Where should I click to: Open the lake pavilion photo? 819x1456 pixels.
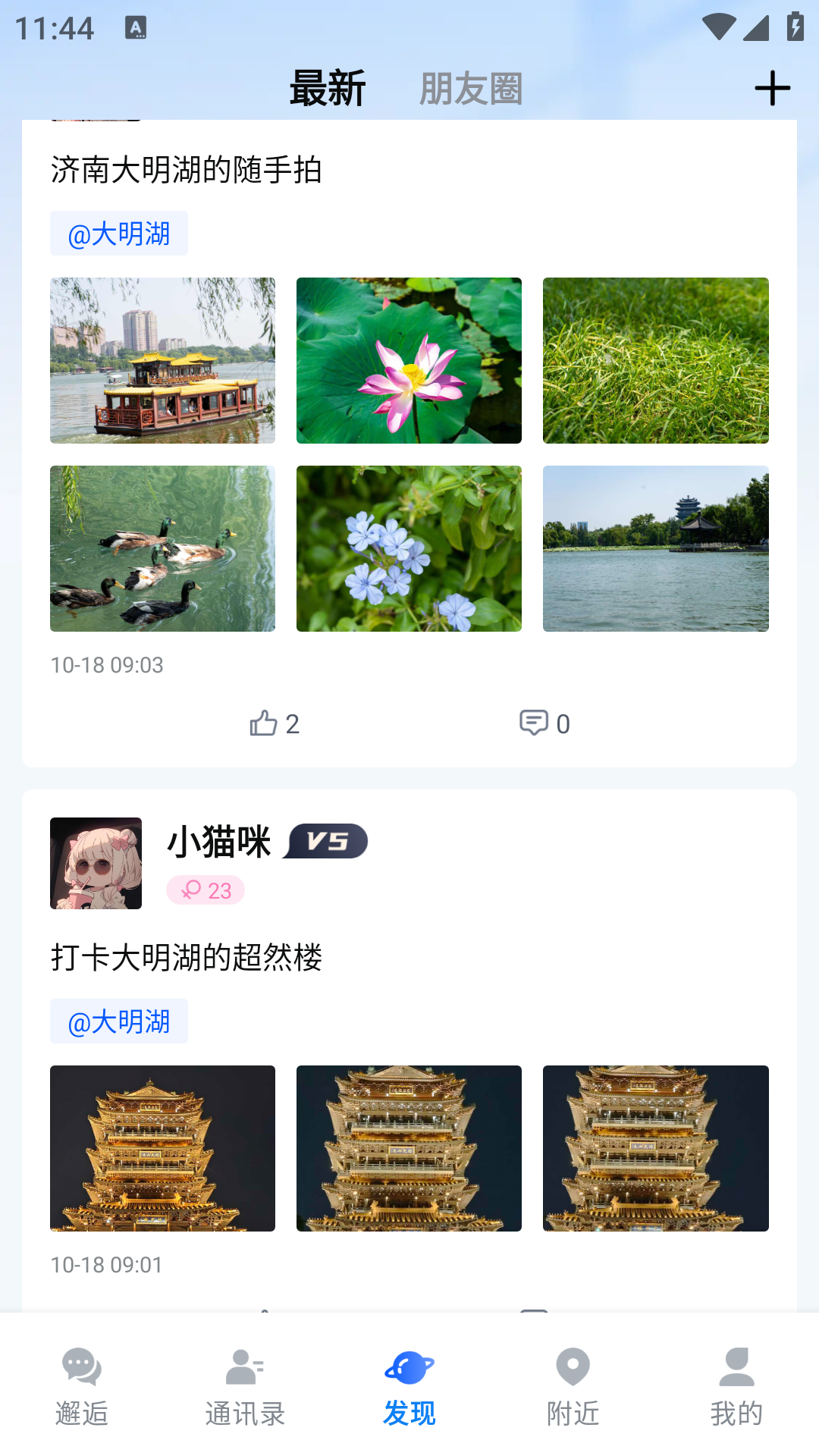[655, 548]
